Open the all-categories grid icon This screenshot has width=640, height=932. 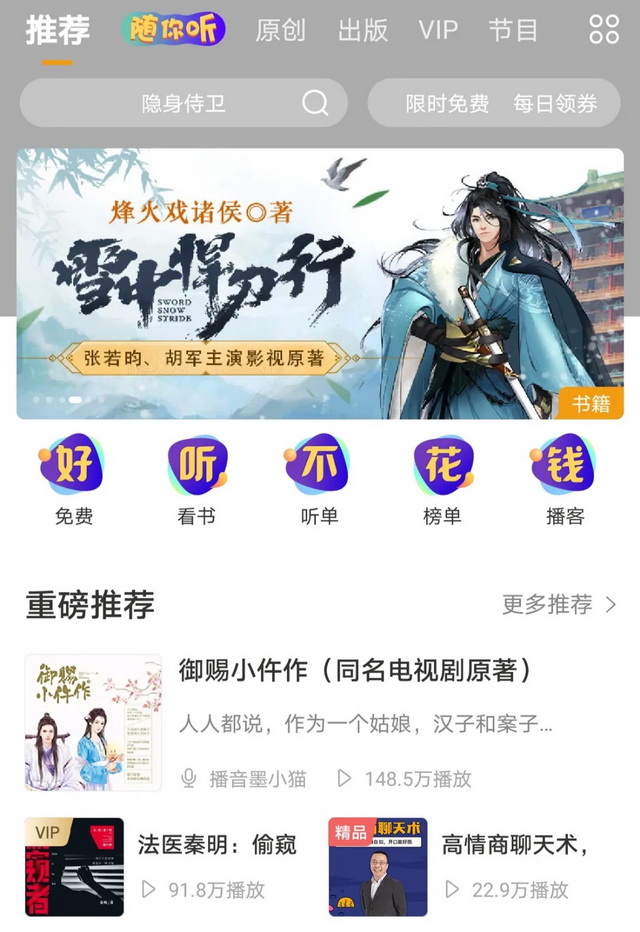[x=604, y=30]
